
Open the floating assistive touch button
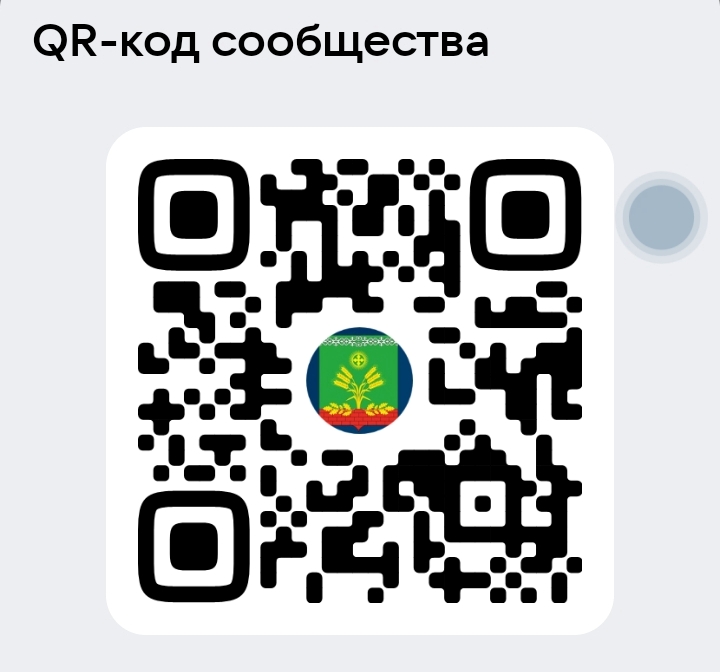point(661,217)
